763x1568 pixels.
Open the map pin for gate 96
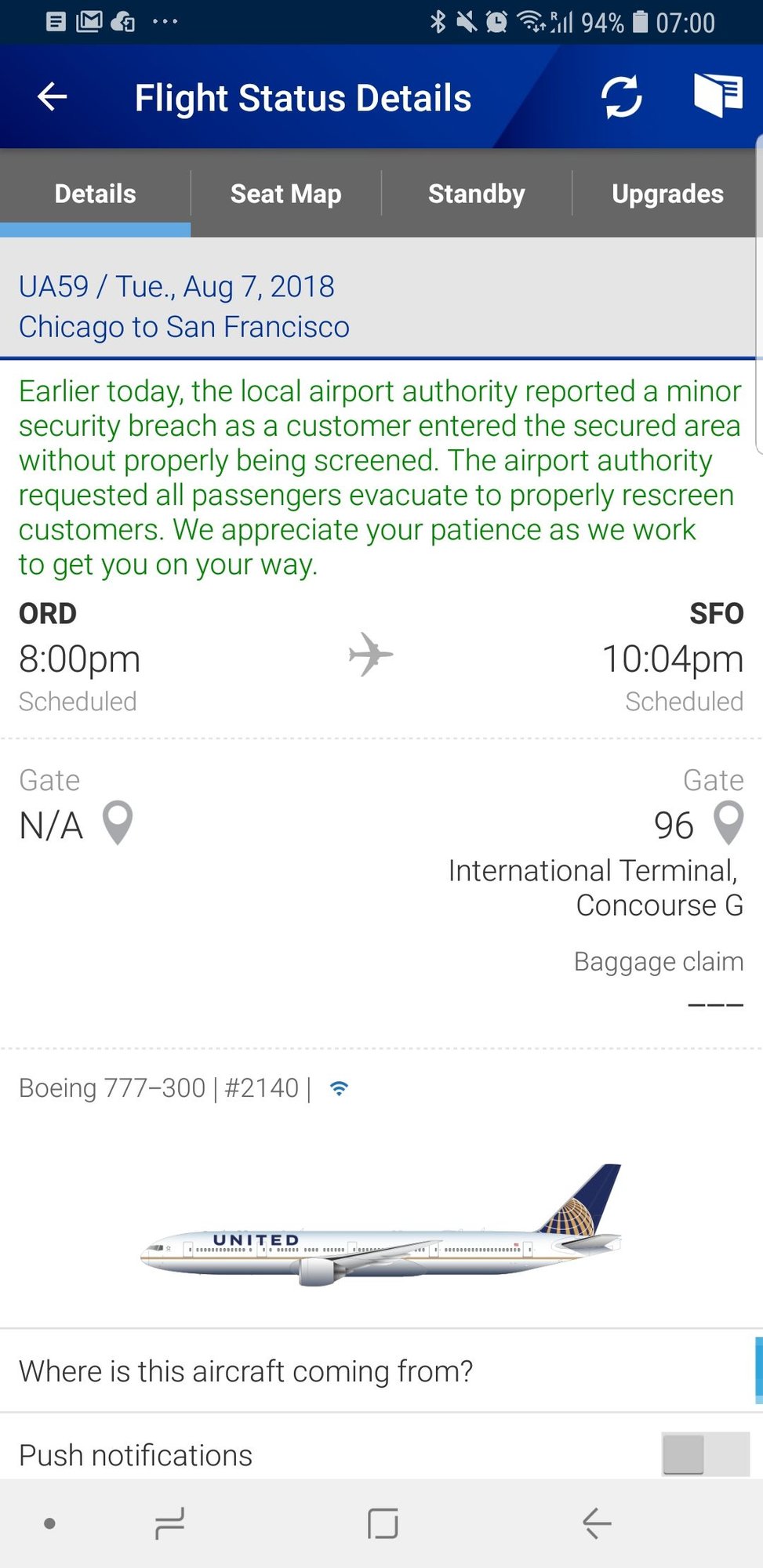pyautogui.click(x=728, y=823)
